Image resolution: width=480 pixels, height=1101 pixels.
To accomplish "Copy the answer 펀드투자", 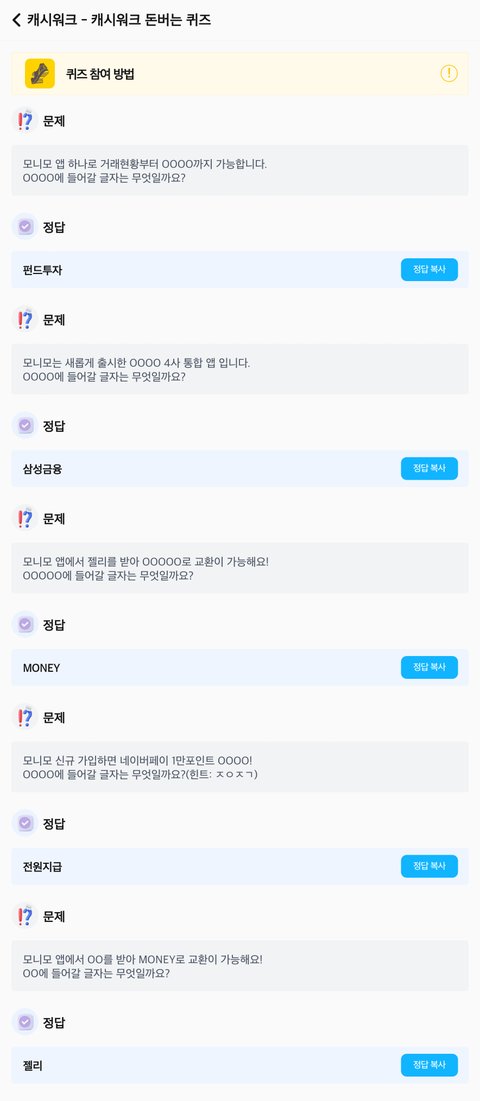I will click(429, 270).
